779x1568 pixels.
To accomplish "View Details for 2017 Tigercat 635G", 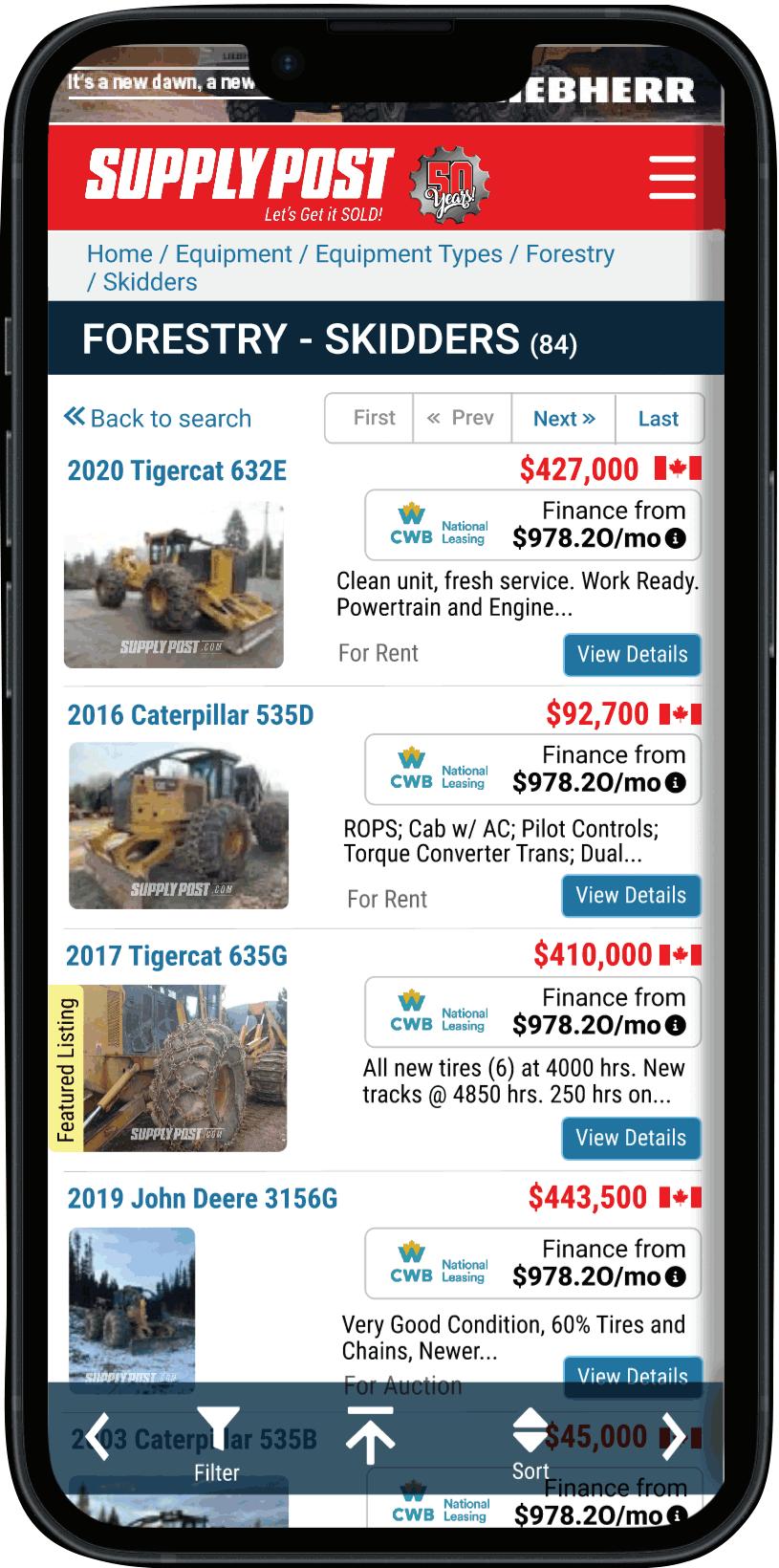I will tap(631, 1139).
